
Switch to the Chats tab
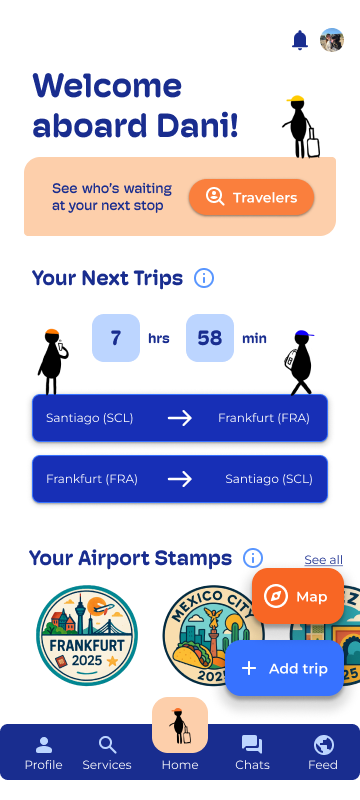[x=252, y=753]
